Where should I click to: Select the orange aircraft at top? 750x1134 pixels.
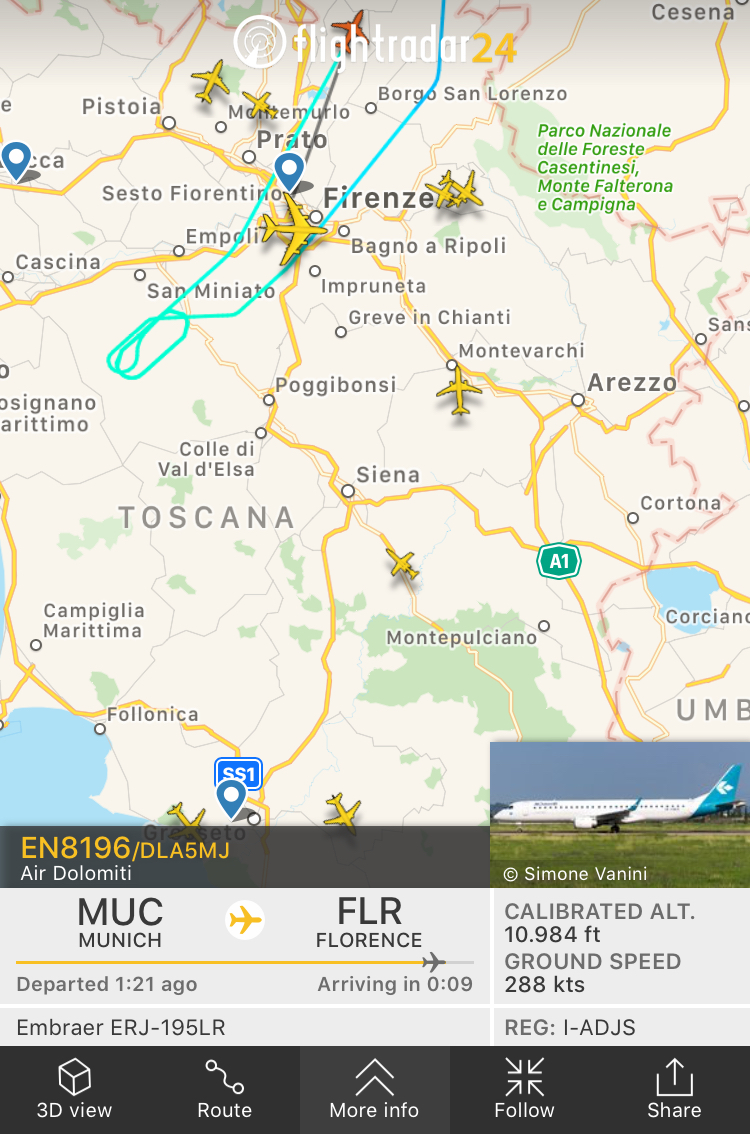(348, 30)
